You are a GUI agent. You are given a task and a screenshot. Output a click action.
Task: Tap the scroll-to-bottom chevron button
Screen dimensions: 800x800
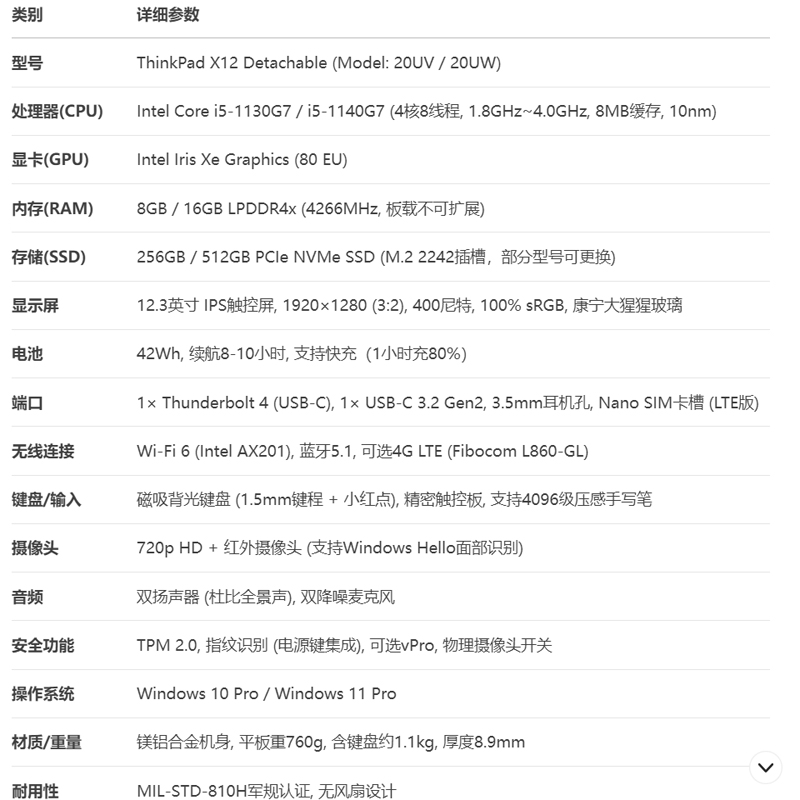766,767
